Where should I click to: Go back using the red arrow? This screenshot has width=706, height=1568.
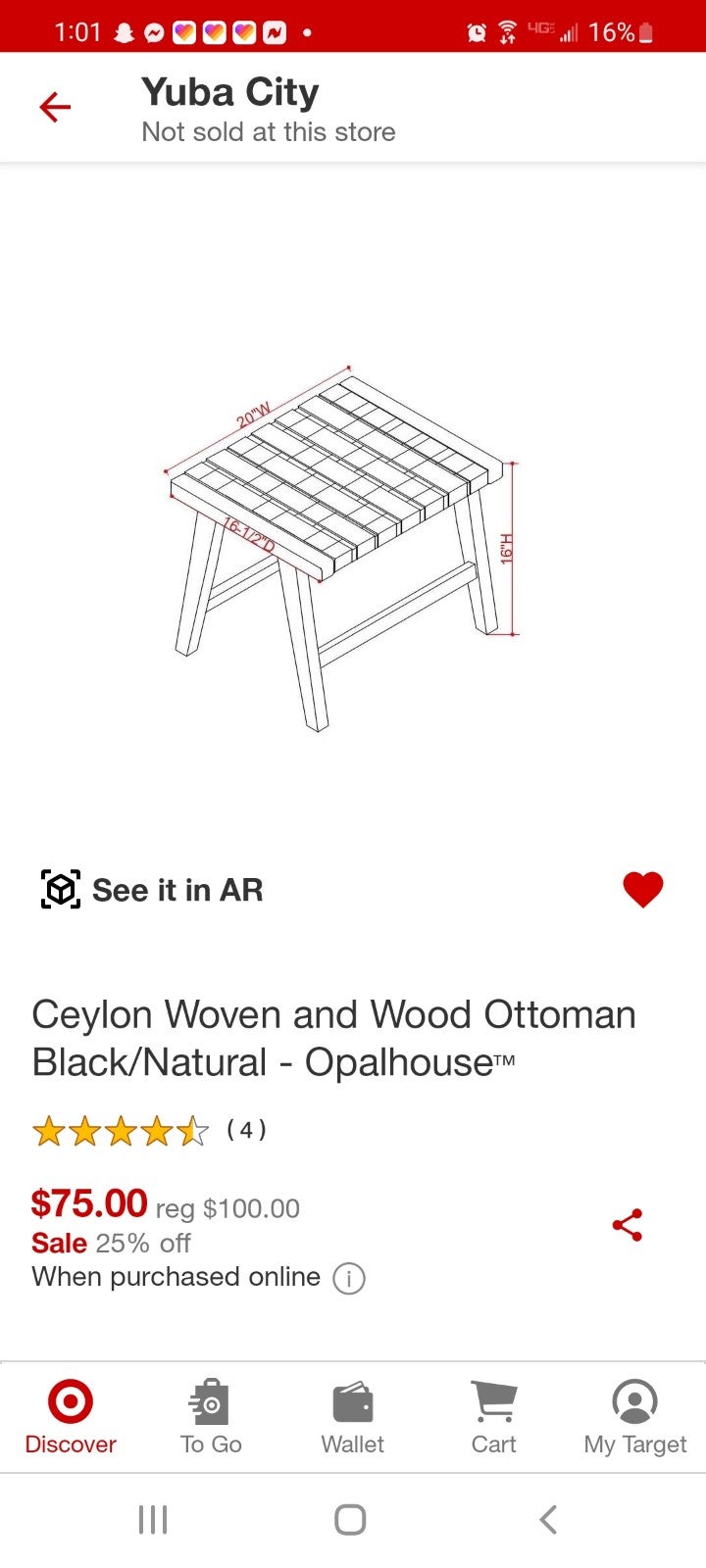point(55,107)
